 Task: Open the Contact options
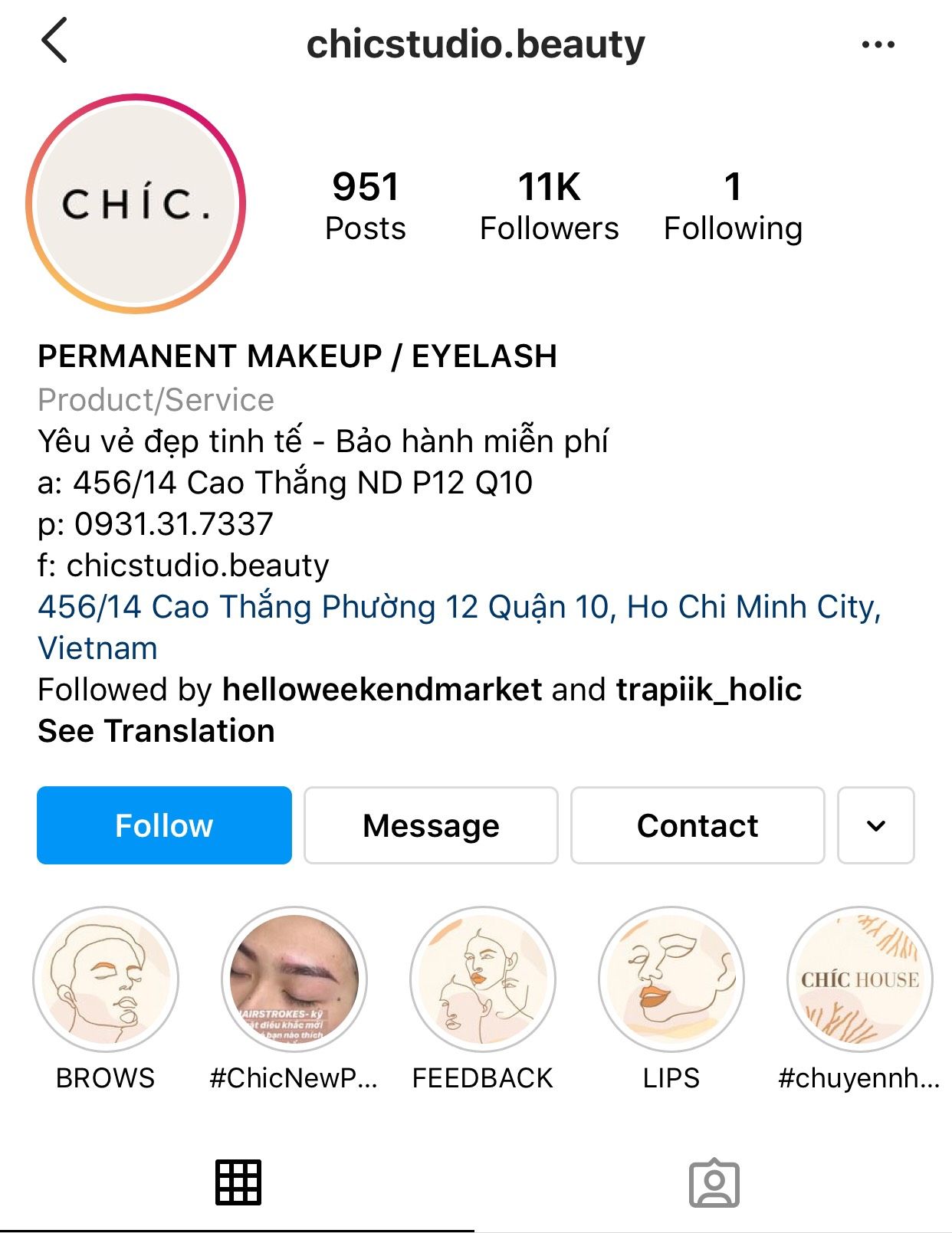(698, 825)
